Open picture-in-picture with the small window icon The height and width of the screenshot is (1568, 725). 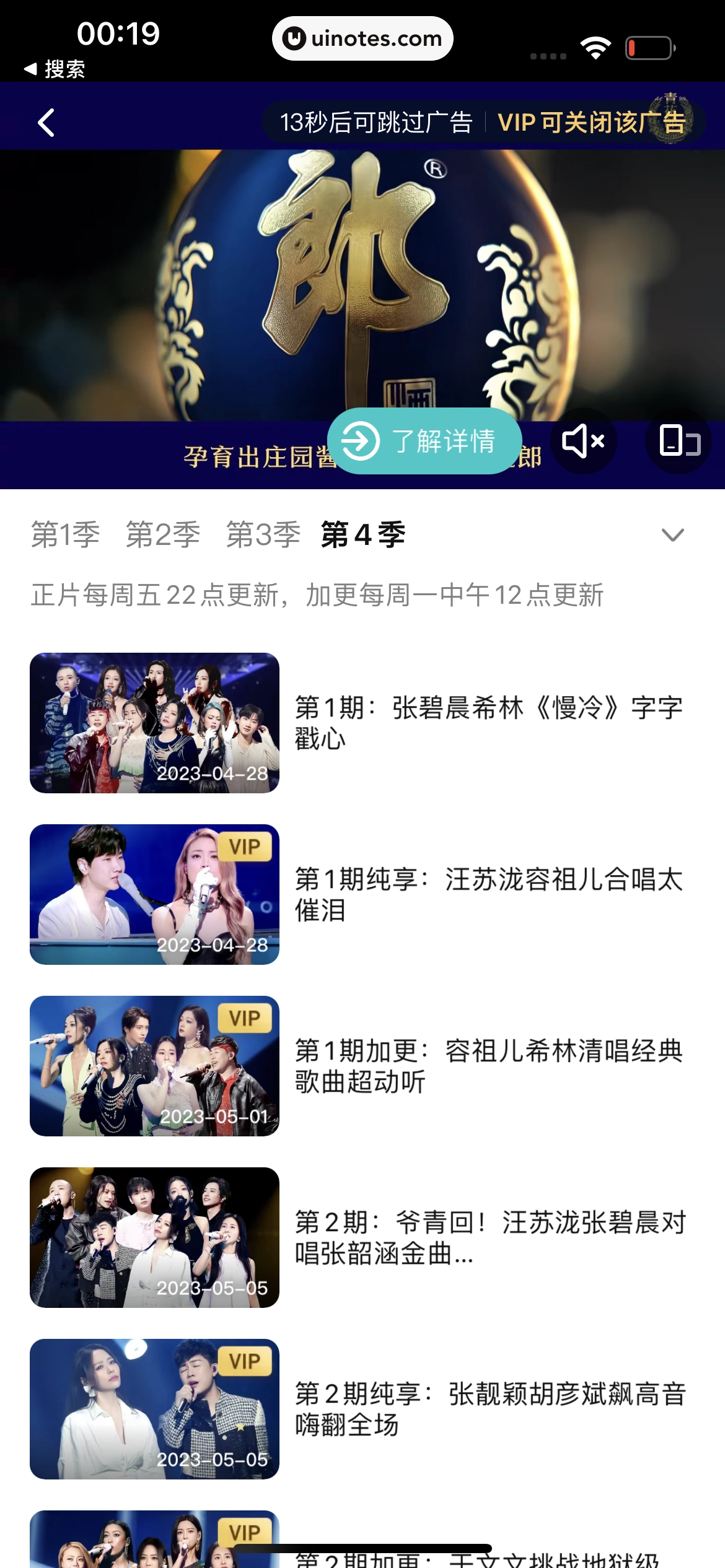(x=677, y=440)
